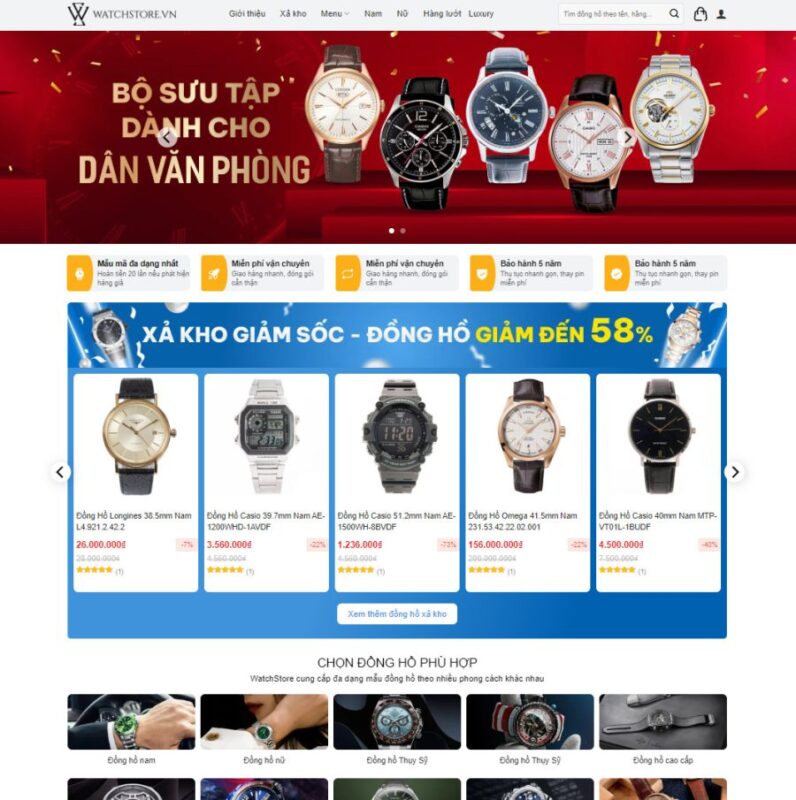Open the shopping cart icon
This screenshot has height=800, width=796.
700,14
